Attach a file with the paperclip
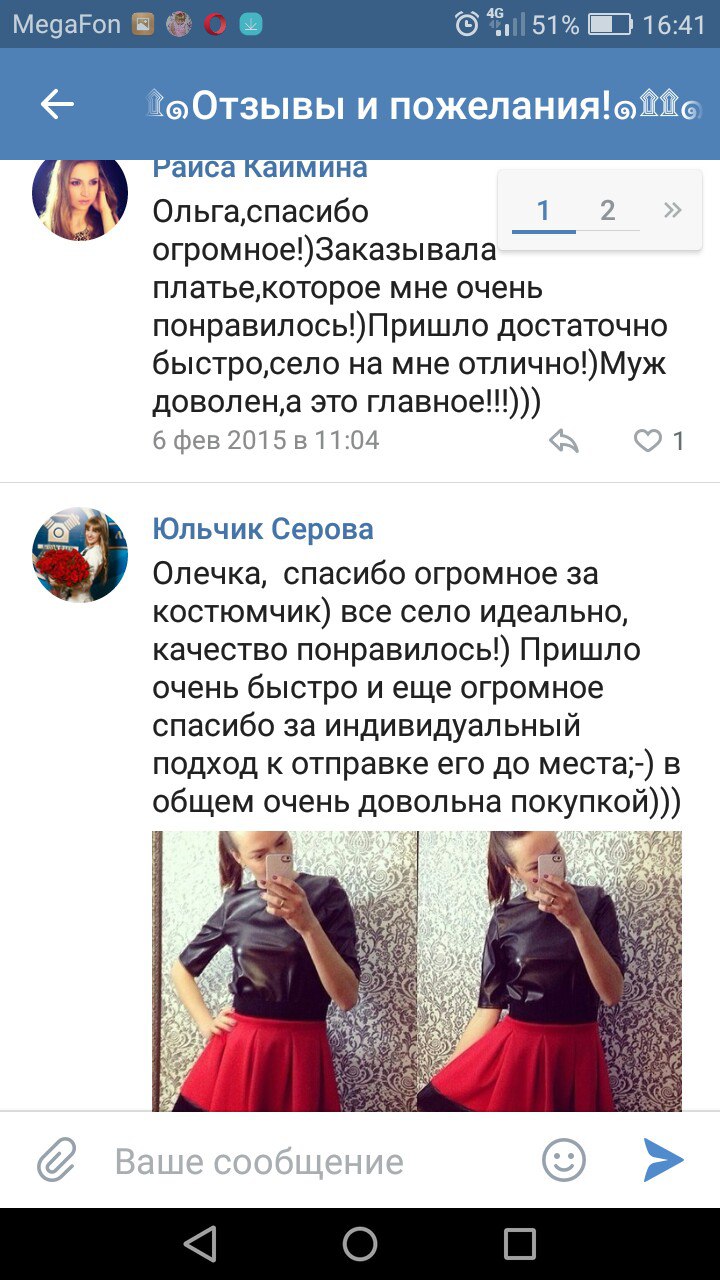The height and width of the screenshot is (1280, 720). tap(57, 1161)
